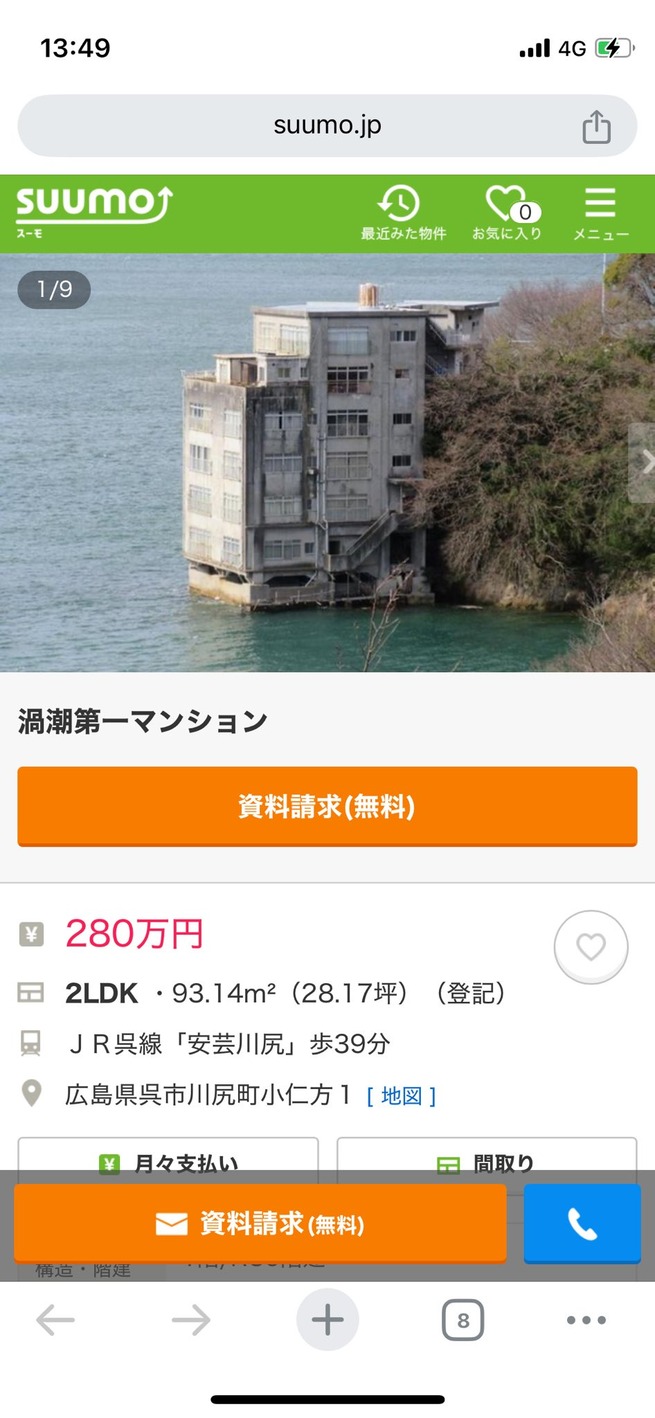Share this page from the browser
The height and width of the screenshot is (1418, 655).
[596, 127]
